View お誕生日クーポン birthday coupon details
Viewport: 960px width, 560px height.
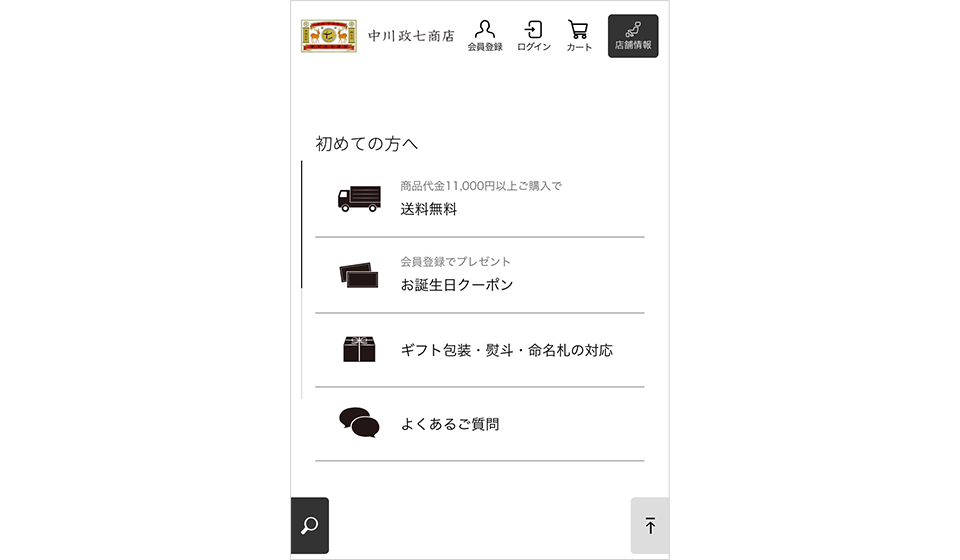(480, 275)
